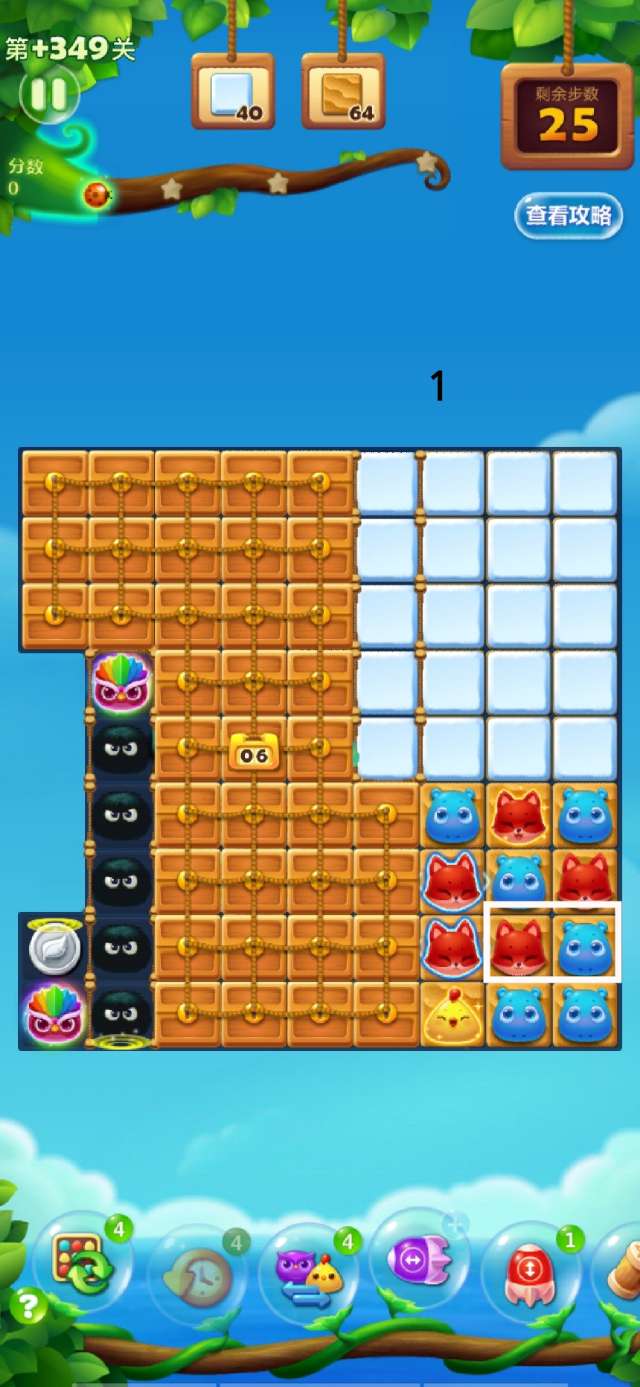Image resolution: width=640 pixels, height=1387 pixels.
Task: Open the 查看攻略 strategy guide
Action: tap(568, 215)
